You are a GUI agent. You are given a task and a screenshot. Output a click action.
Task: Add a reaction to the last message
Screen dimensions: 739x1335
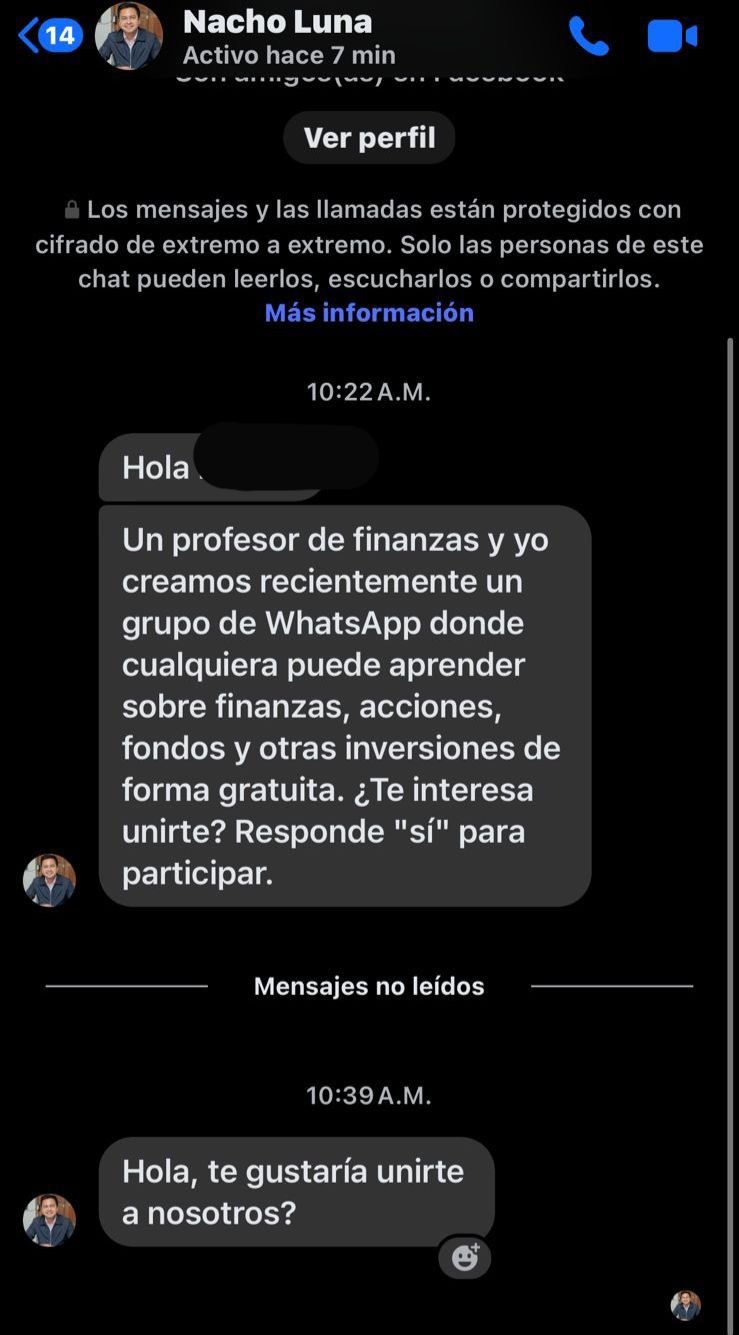465,1257
